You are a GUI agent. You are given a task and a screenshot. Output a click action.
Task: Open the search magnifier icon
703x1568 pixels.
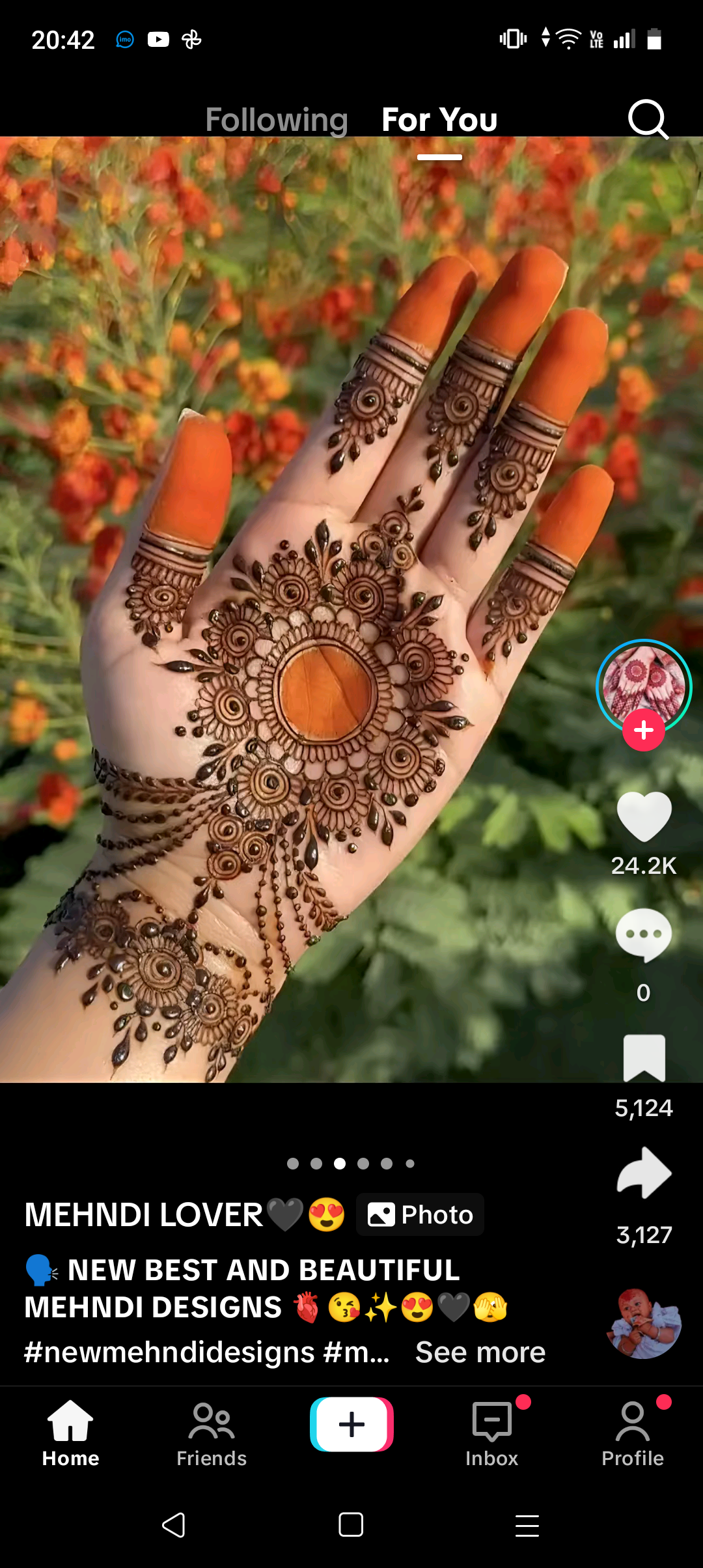click(x=648, y=120)
